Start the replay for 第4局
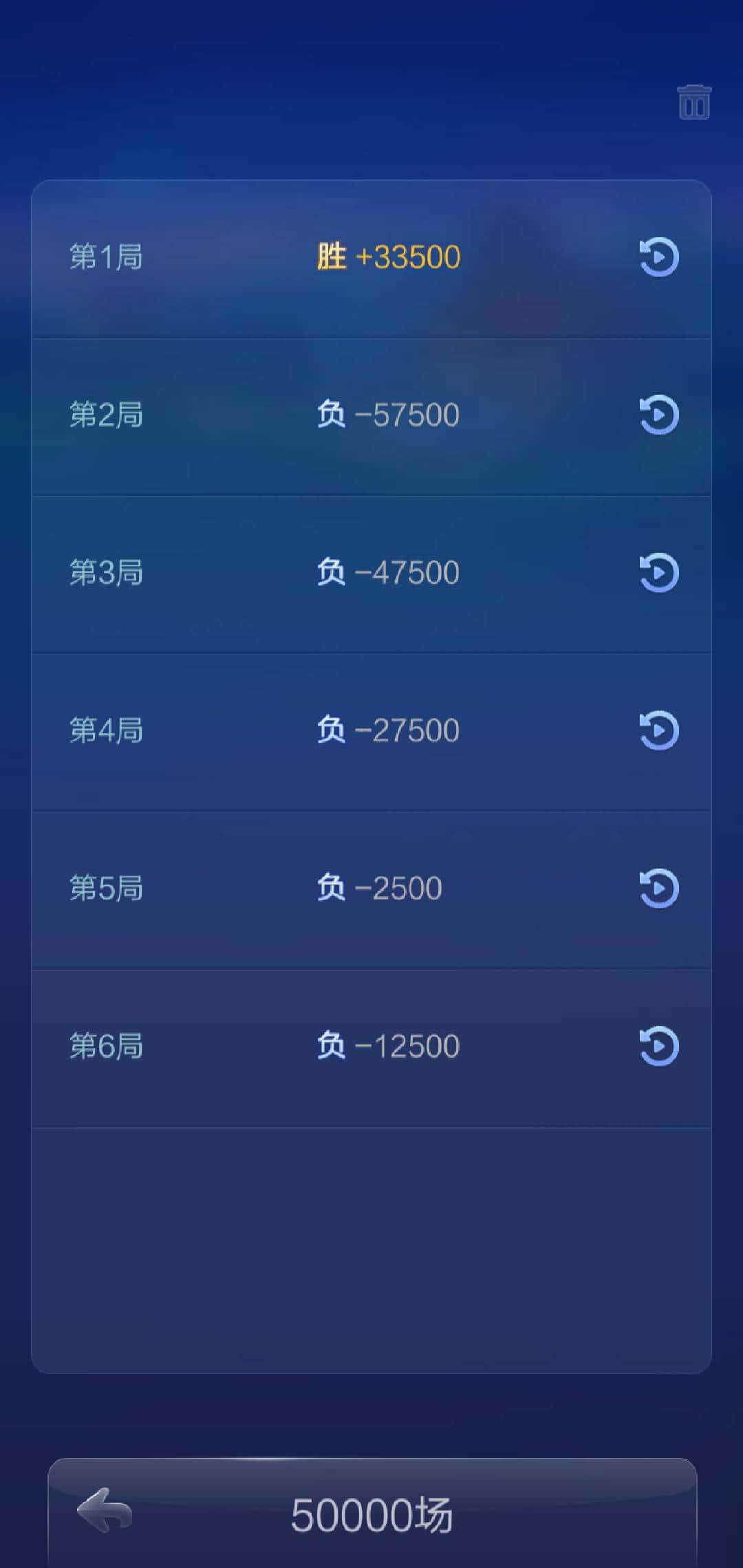The image size is (743, 1568). (657, 731)
